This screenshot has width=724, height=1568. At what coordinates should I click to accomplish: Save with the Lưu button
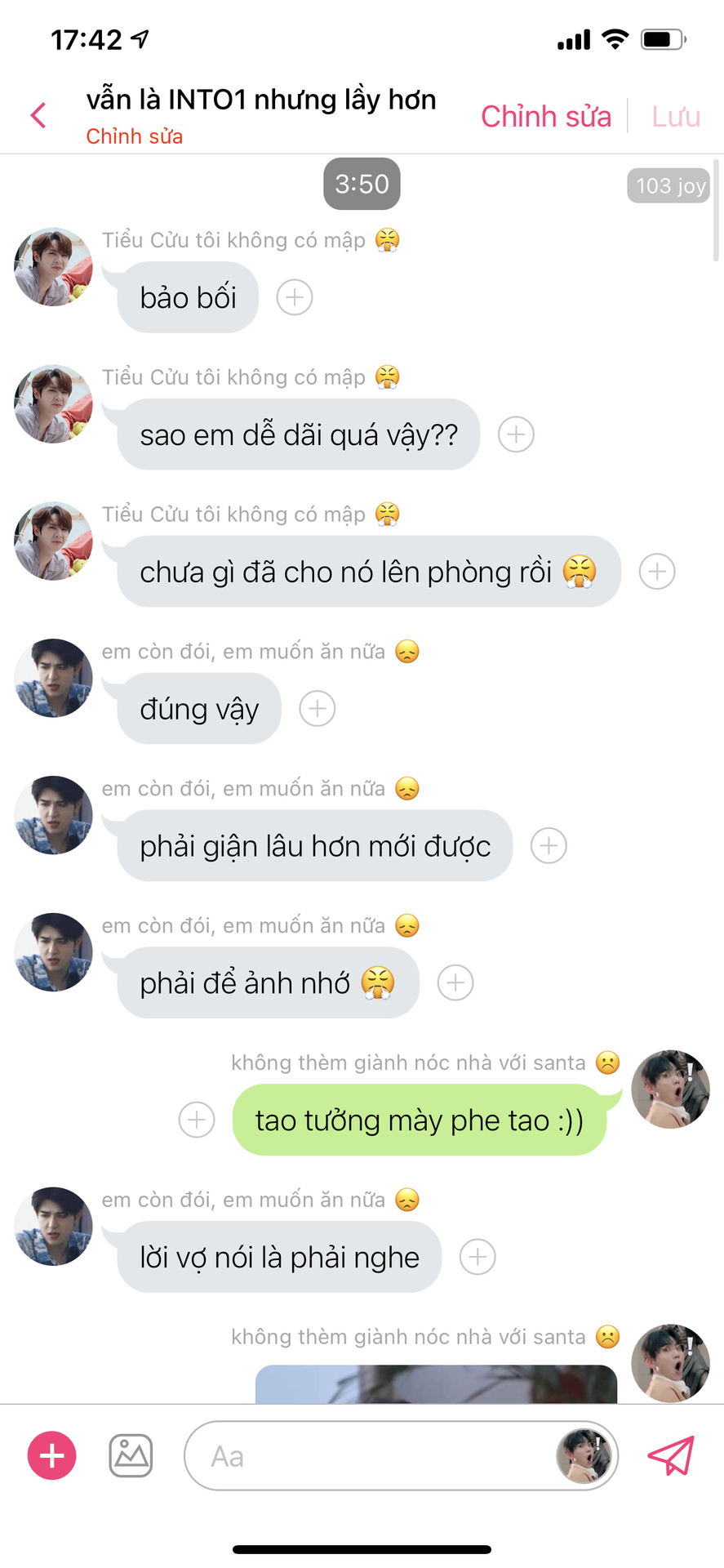click(x=675, y=117)
